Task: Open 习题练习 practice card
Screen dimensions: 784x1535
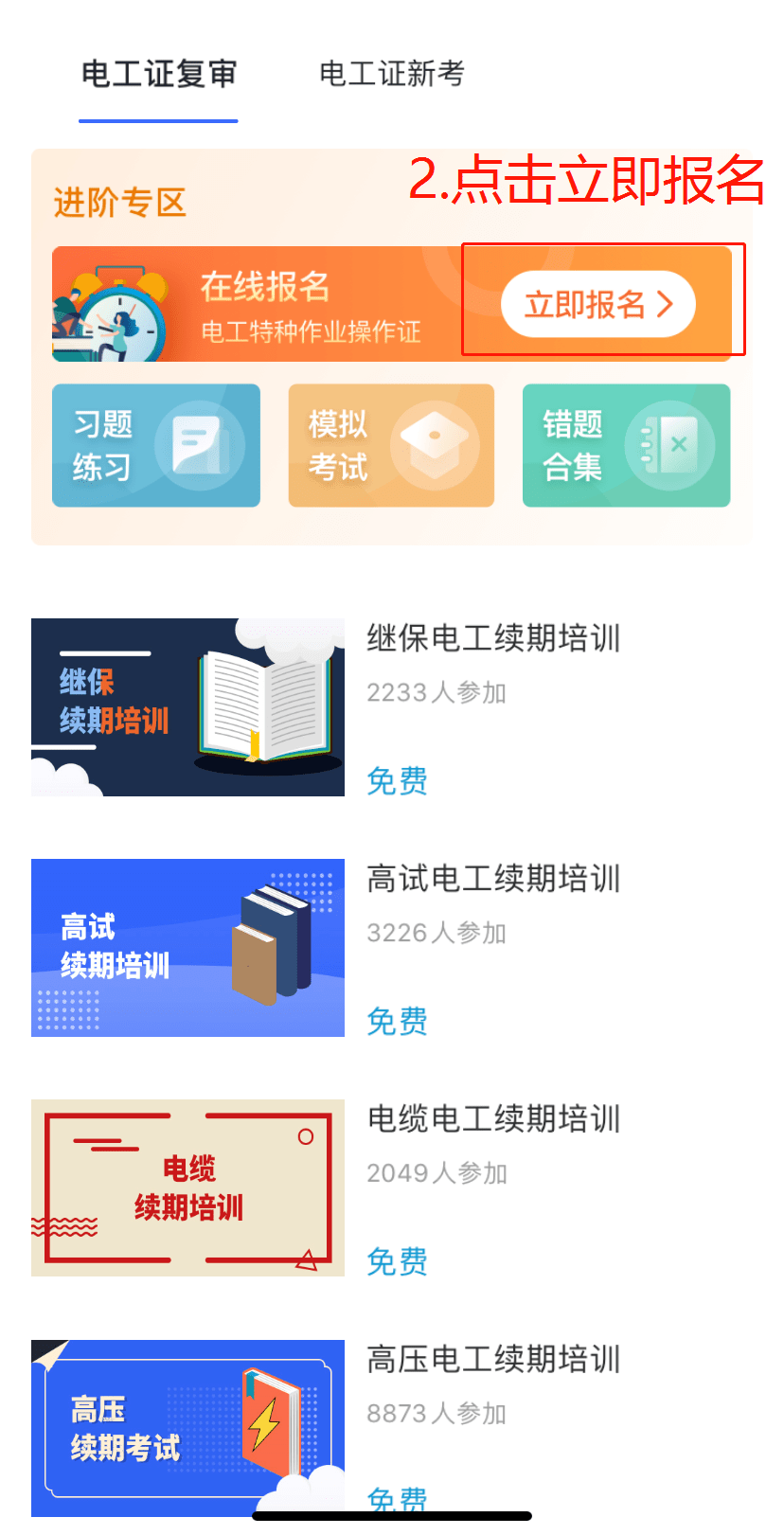Action: [156, 445]
